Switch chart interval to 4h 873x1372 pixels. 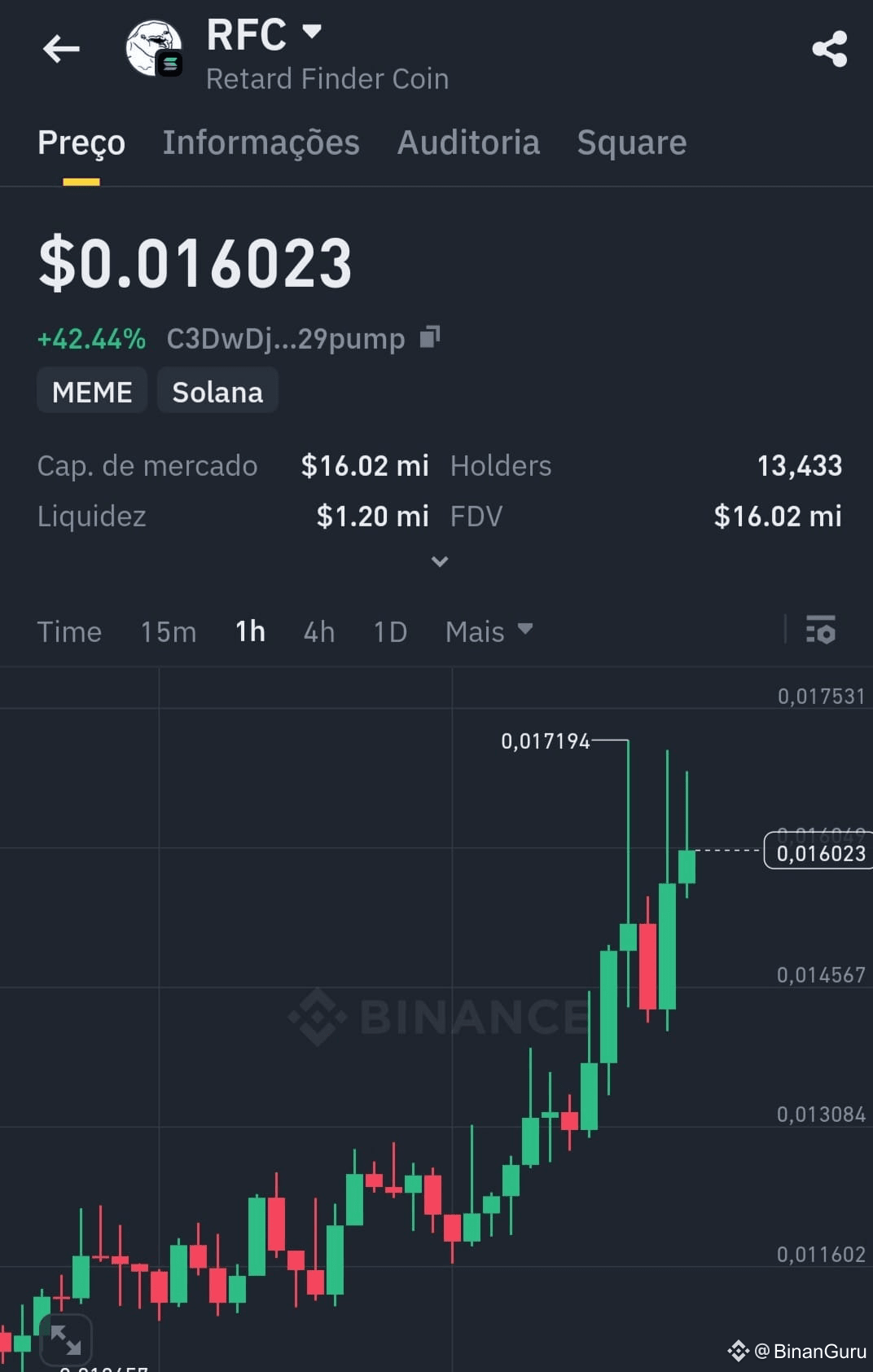(319, 631)
